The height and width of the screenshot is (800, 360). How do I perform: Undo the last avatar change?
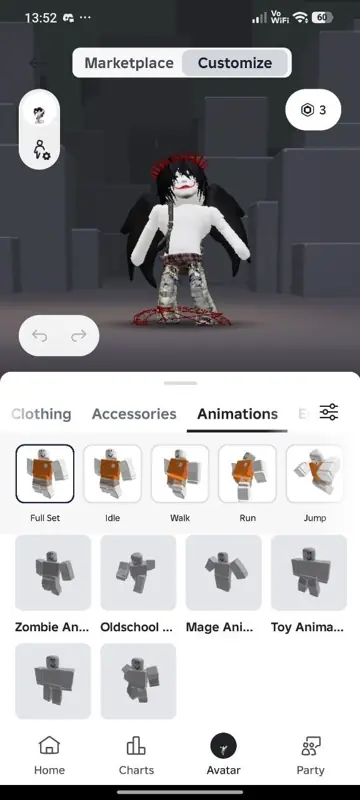click(39, 336)
